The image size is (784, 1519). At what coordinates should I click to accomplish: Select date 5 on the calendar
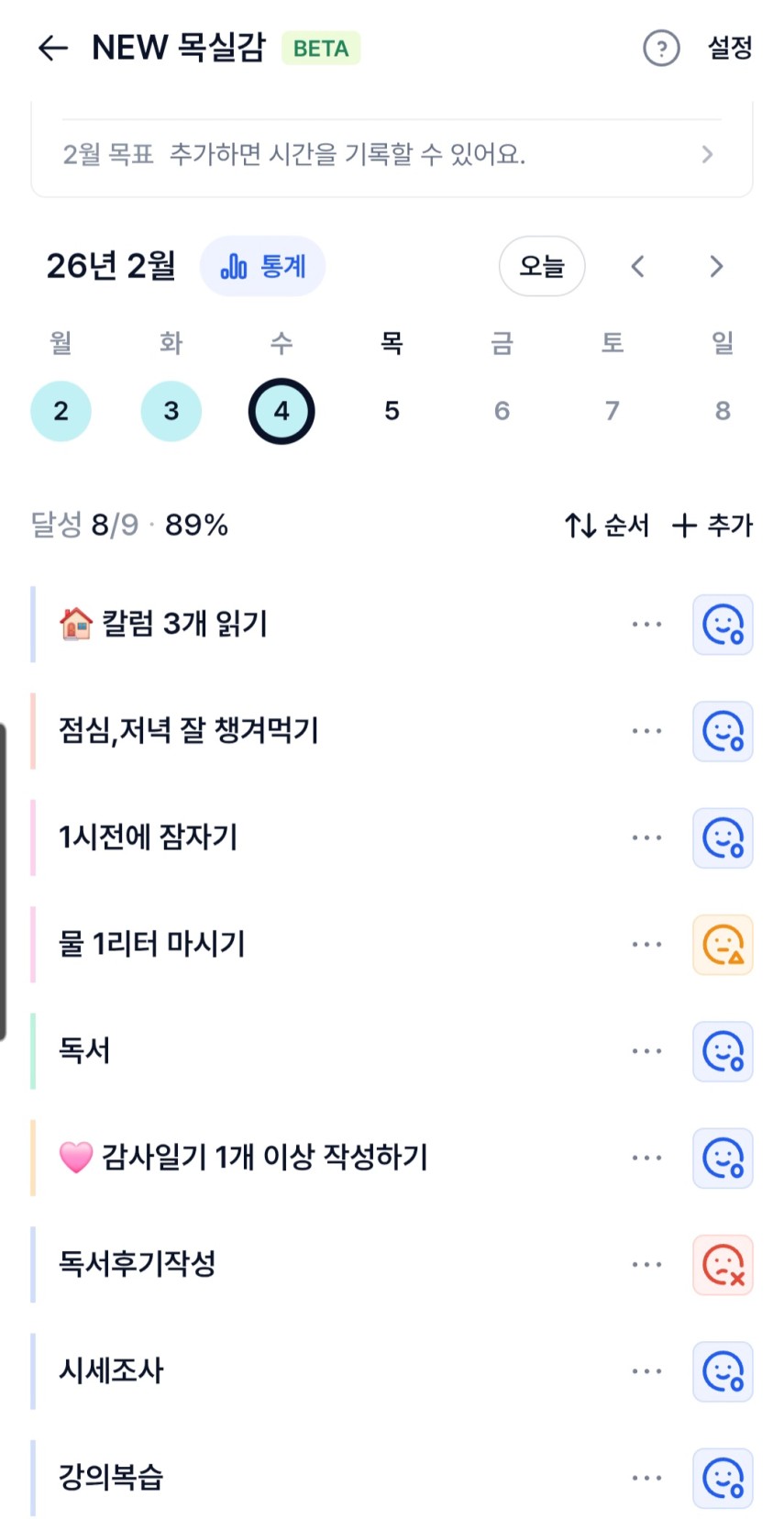(392, 411)
